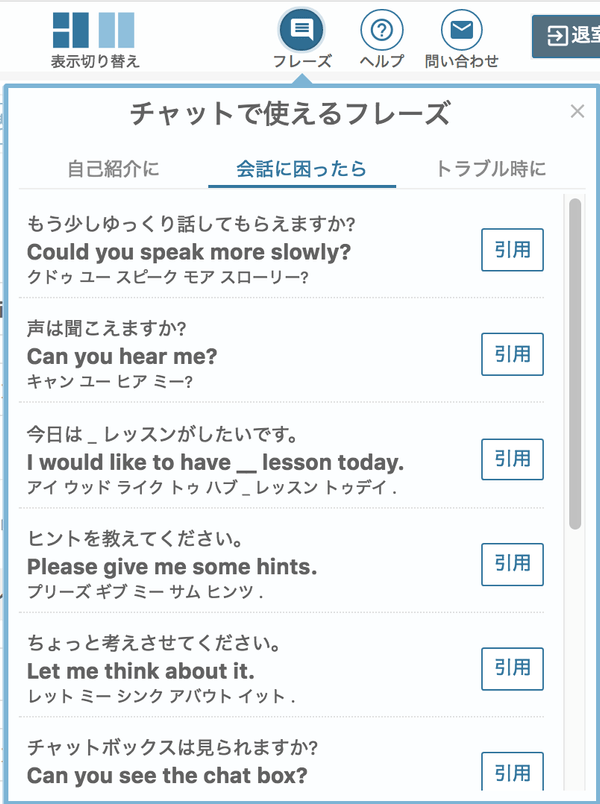This screenshot has width=600, height=804.
Task: Tap the 退室 leave room button
Action: click(567, 37)
